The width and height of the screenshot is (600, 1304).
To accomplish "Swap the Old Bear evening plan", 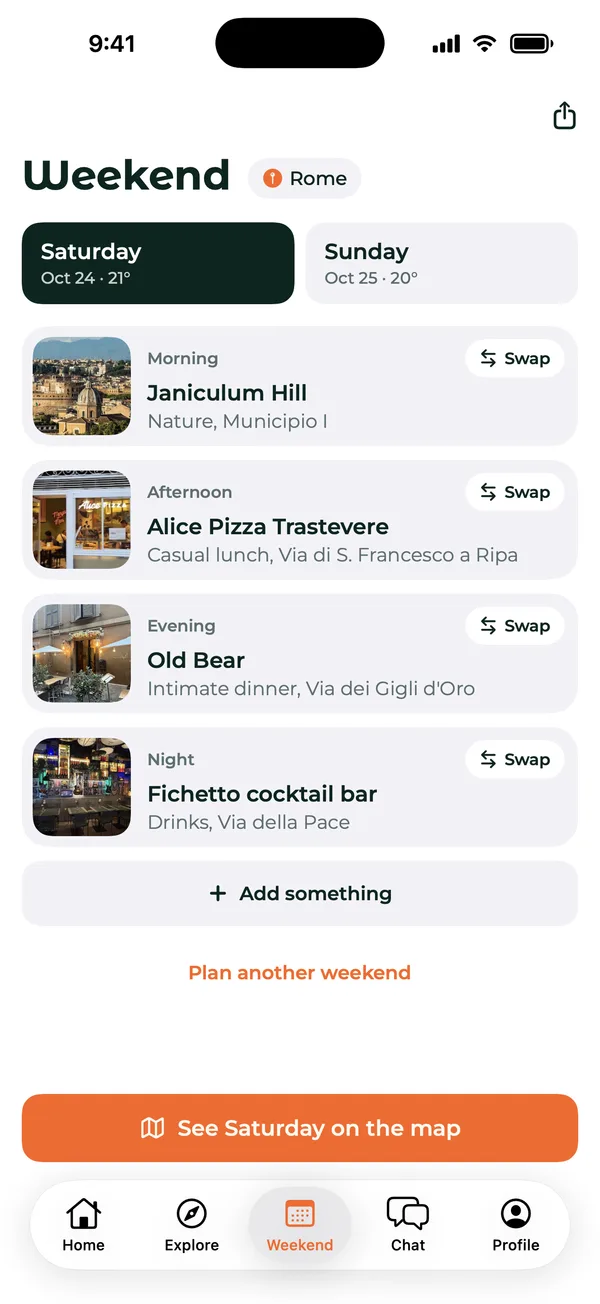I will (x=515, y=626).
